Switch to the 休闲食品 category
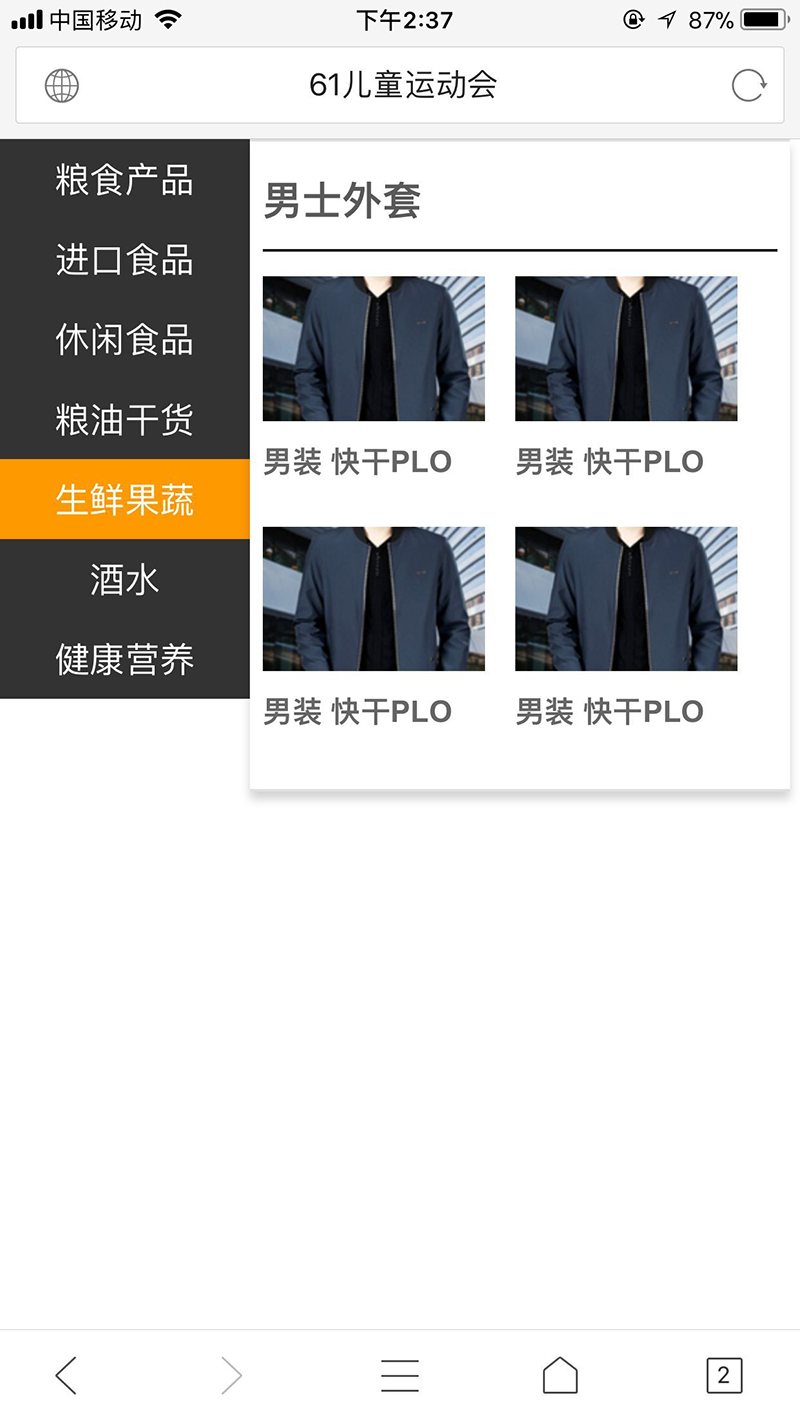Image resolution: width=800 pixels, height=1422 pixels. 124,341
